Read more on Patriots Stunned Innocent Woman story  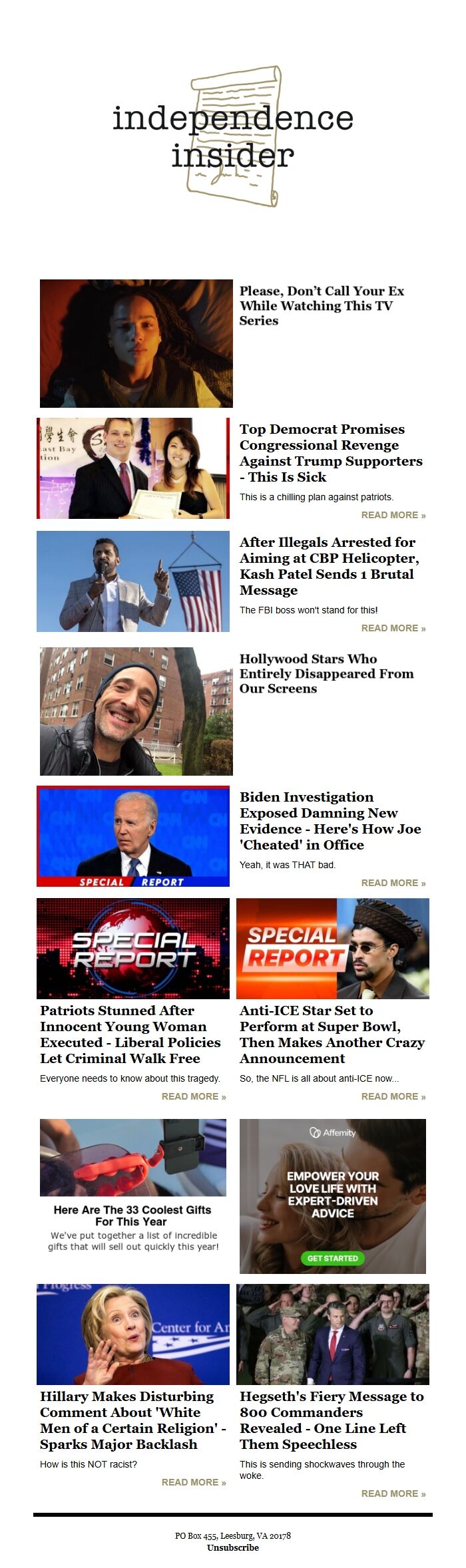pos(193,1096)
